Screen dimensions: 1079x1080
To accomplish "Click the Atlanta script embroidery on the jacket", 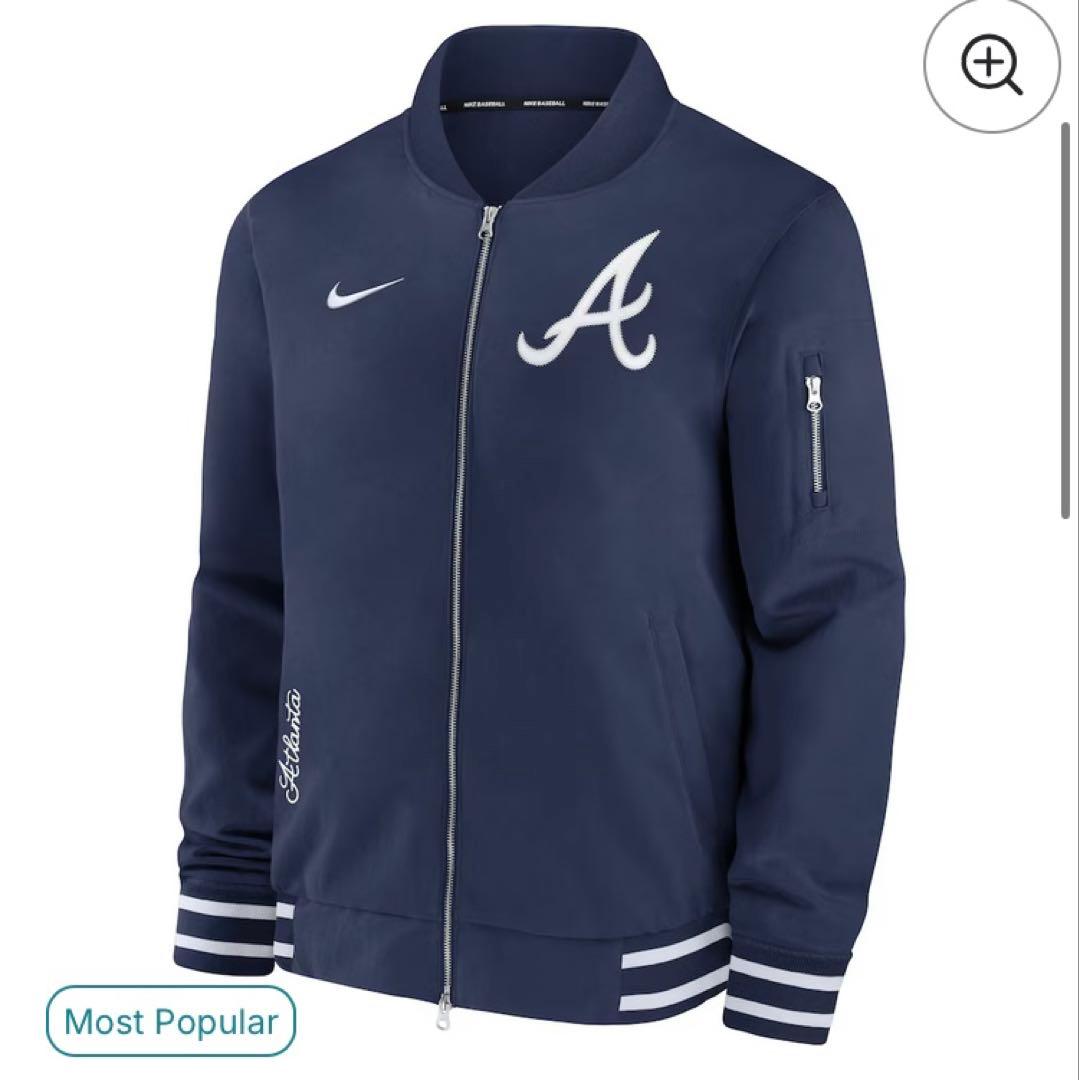I will tap(290, 745).
